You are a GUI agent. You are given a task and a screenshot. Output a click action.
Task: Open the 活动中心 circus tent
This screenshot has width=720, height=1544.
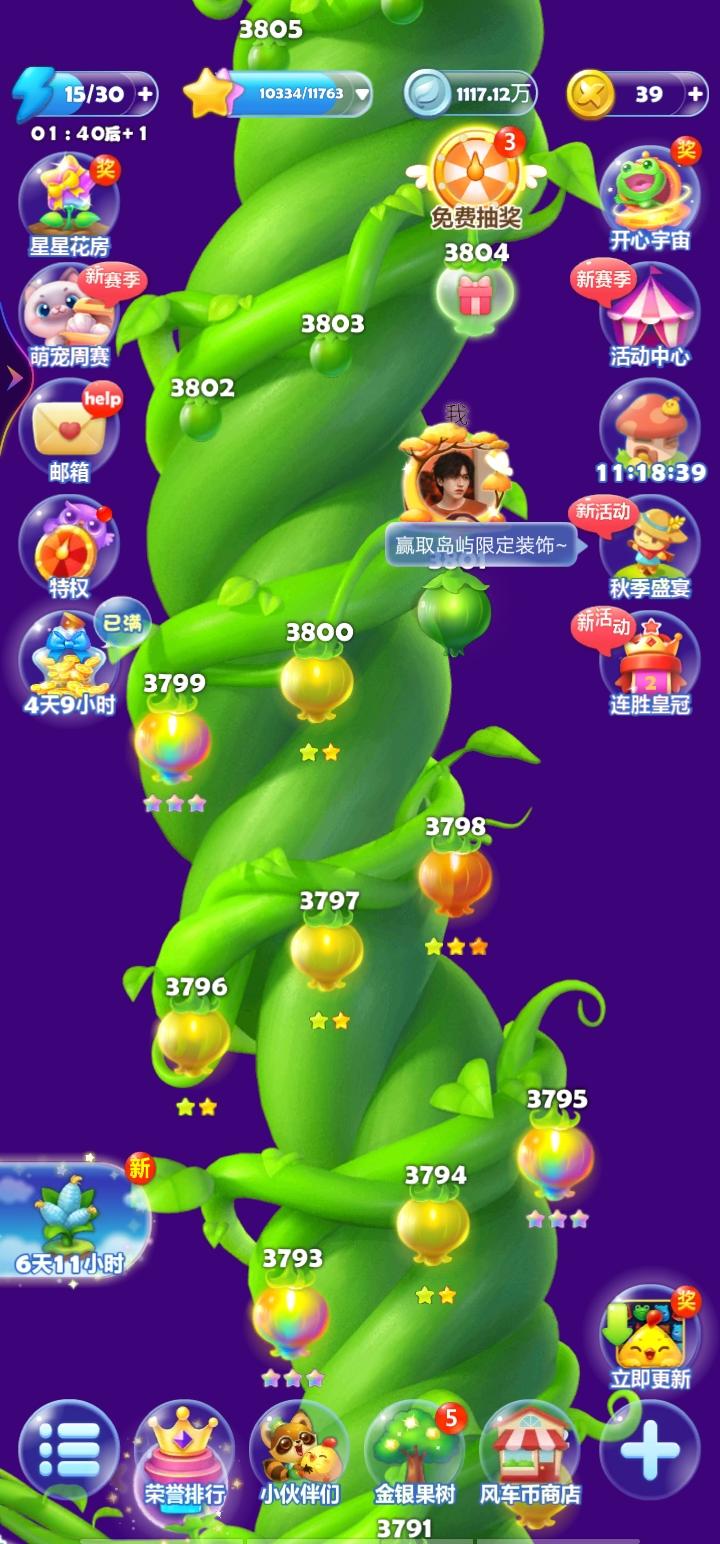pos(650,318)
